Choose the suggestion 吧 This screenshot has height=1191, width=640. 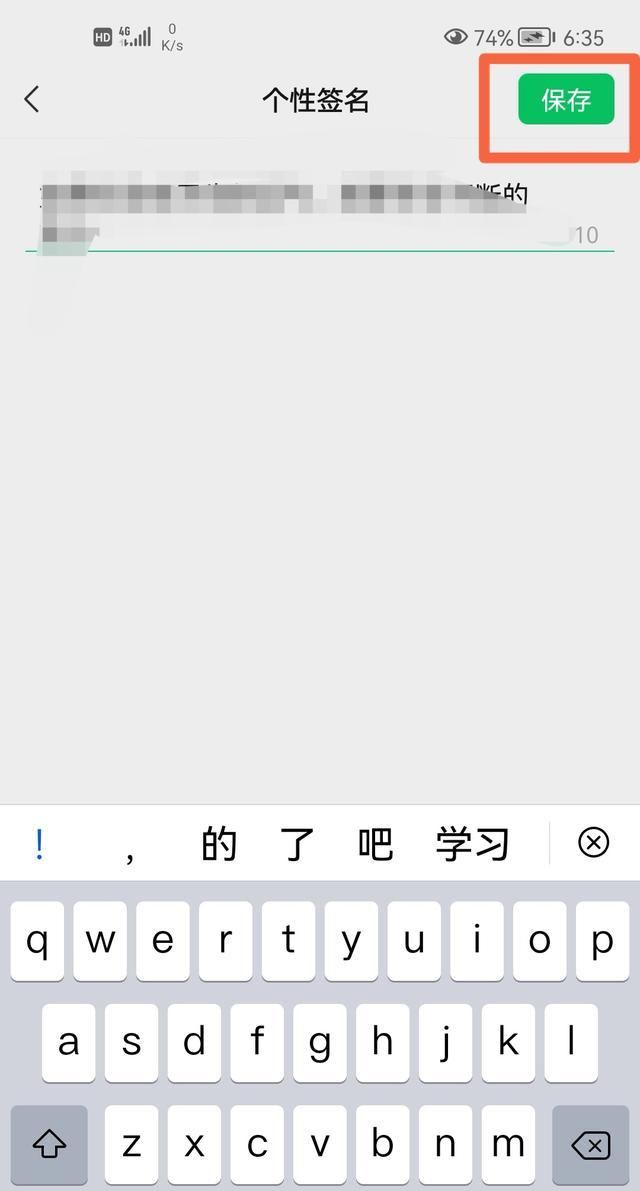coord(375,844)
